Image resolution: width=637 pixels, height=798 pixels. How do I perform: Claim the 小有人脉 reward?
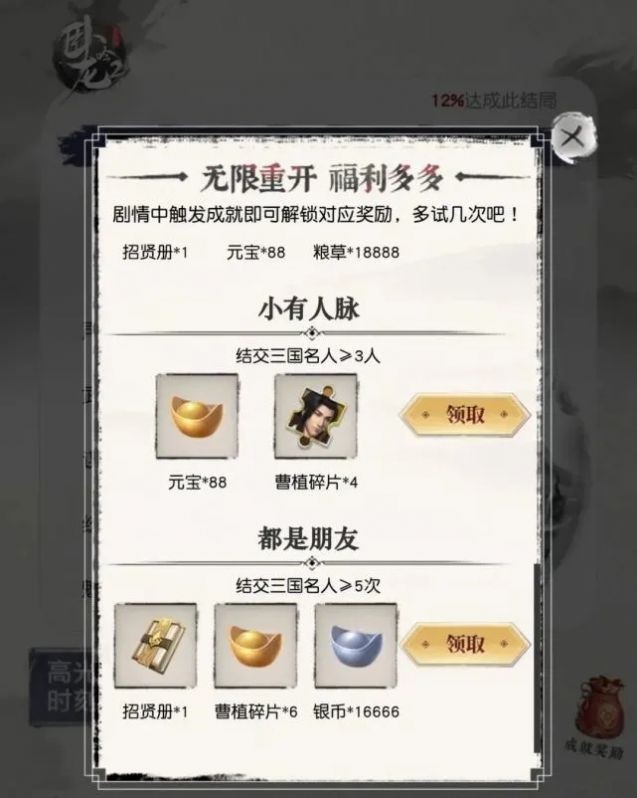(x=465, y=415)
